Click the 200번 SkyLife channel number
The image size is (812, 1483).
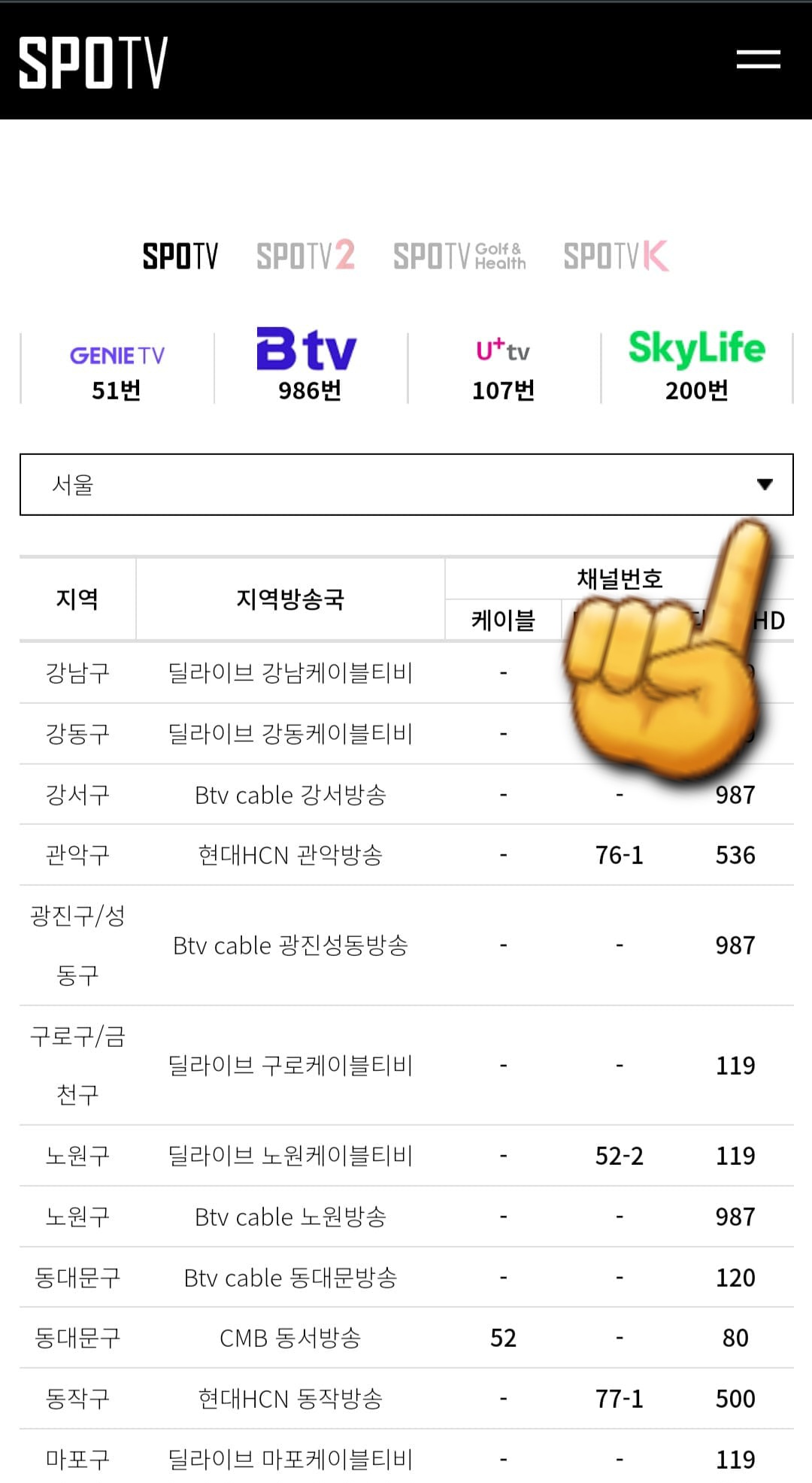(x=695, y=390)
